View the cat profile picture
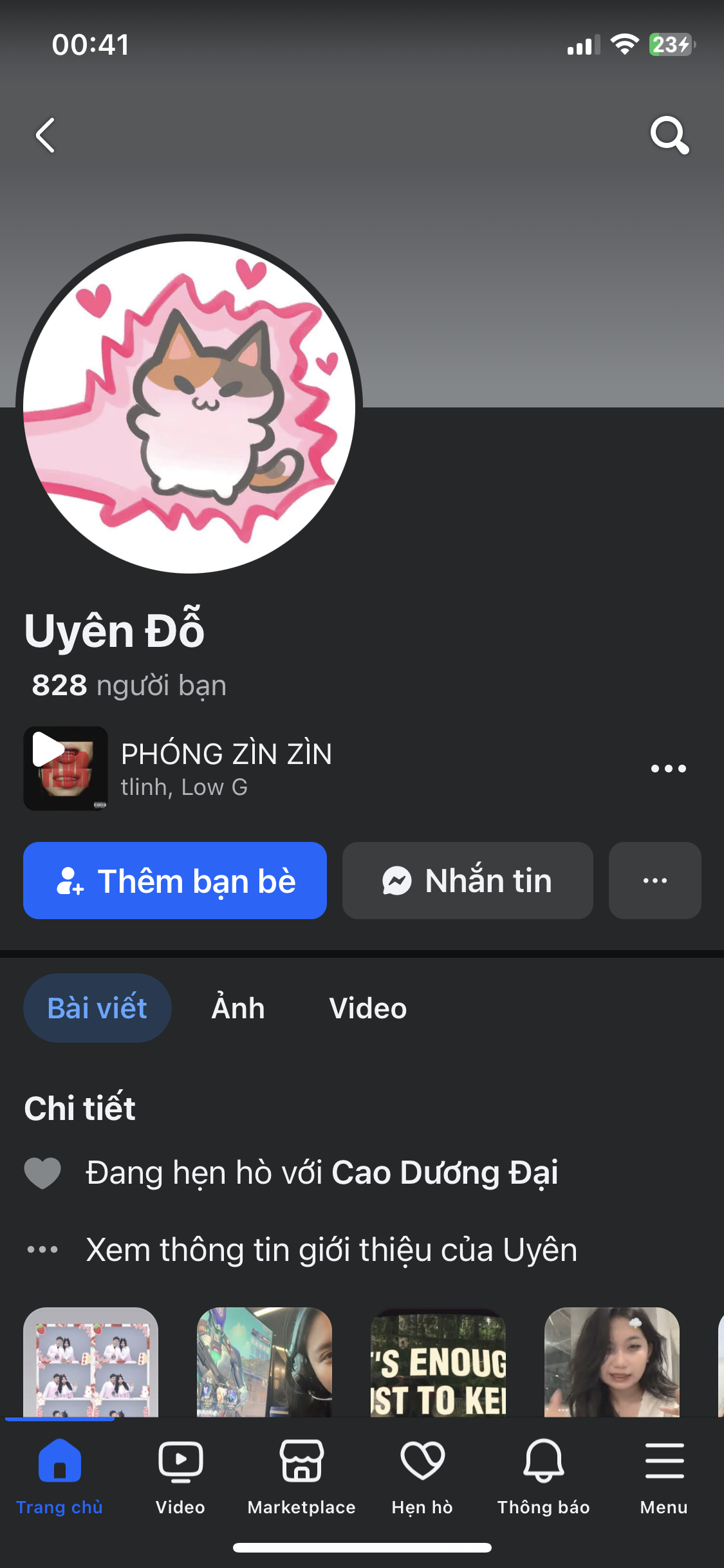The height and width of the screenshot is (1568, 724). click(189, 407)
